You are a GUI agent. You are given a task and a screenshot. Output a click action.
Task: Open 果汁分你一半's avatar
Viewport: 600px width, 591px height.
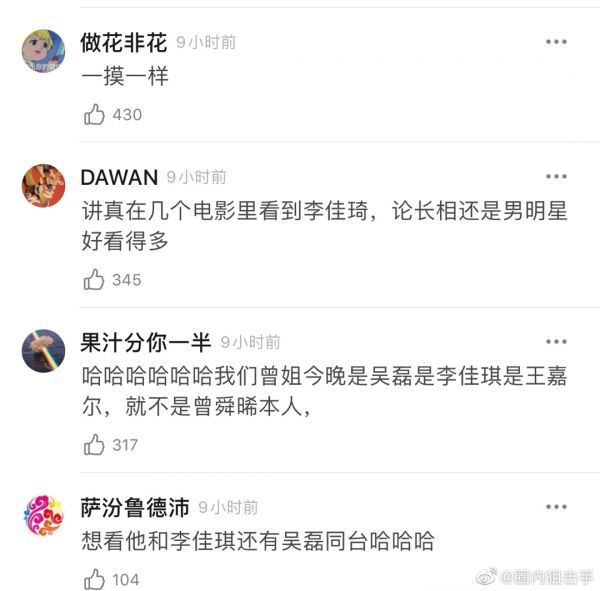point(43,350)
